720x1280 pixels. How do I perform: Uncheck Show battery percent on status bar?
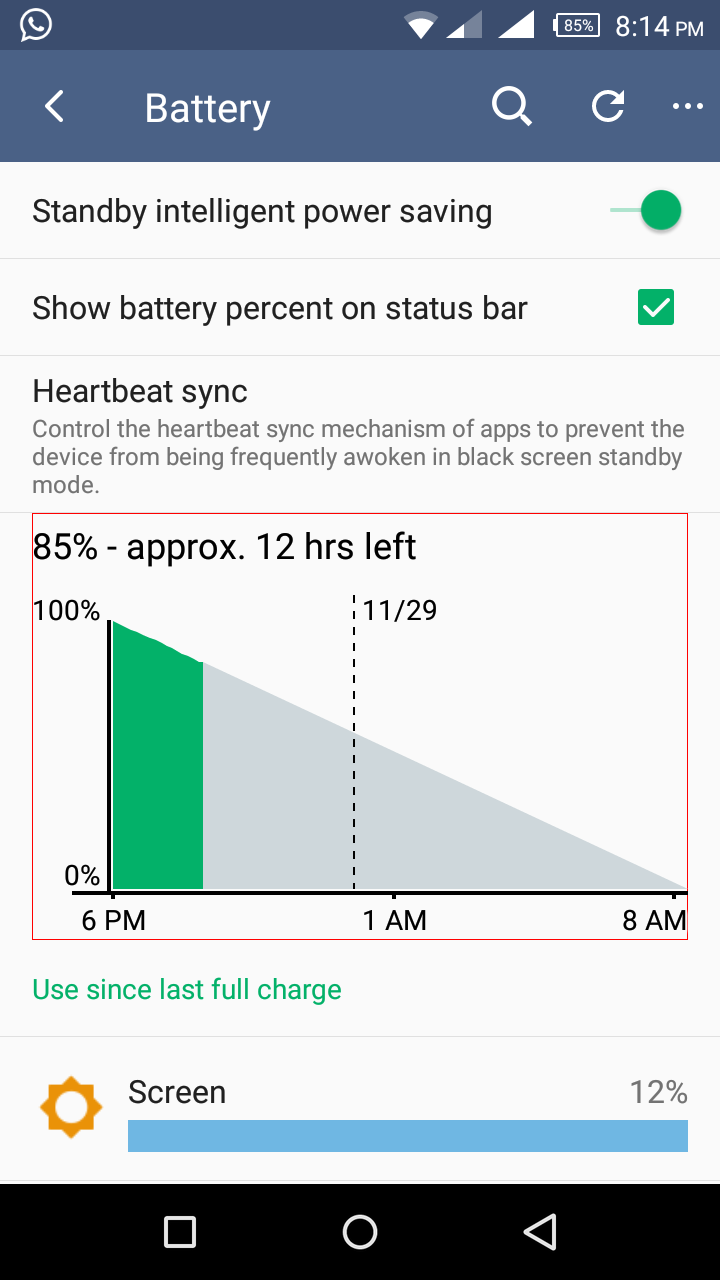point(656,308)
